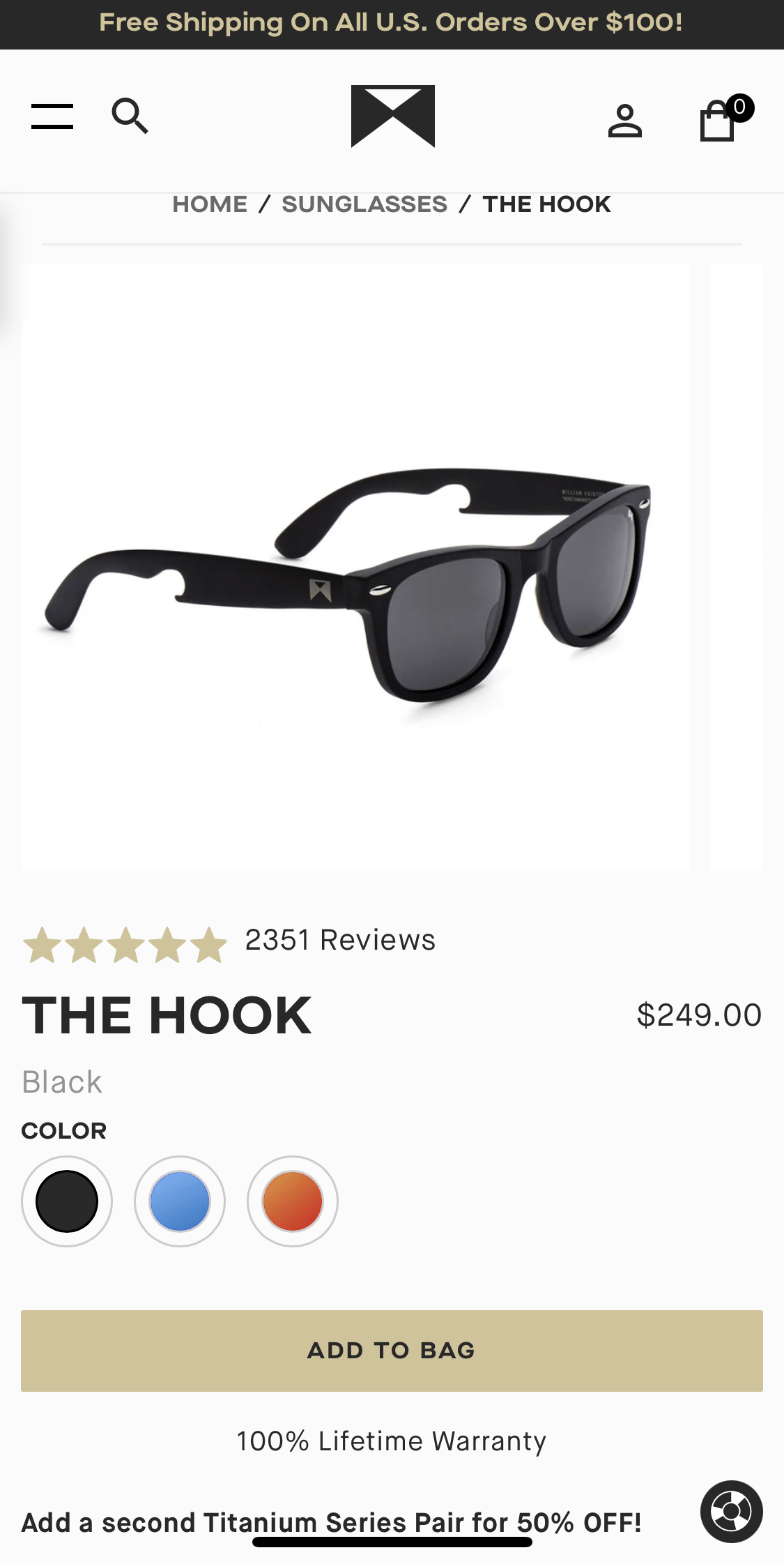Select the orange color swatch
784x1564 pixels.
[x=293, y=1201]
